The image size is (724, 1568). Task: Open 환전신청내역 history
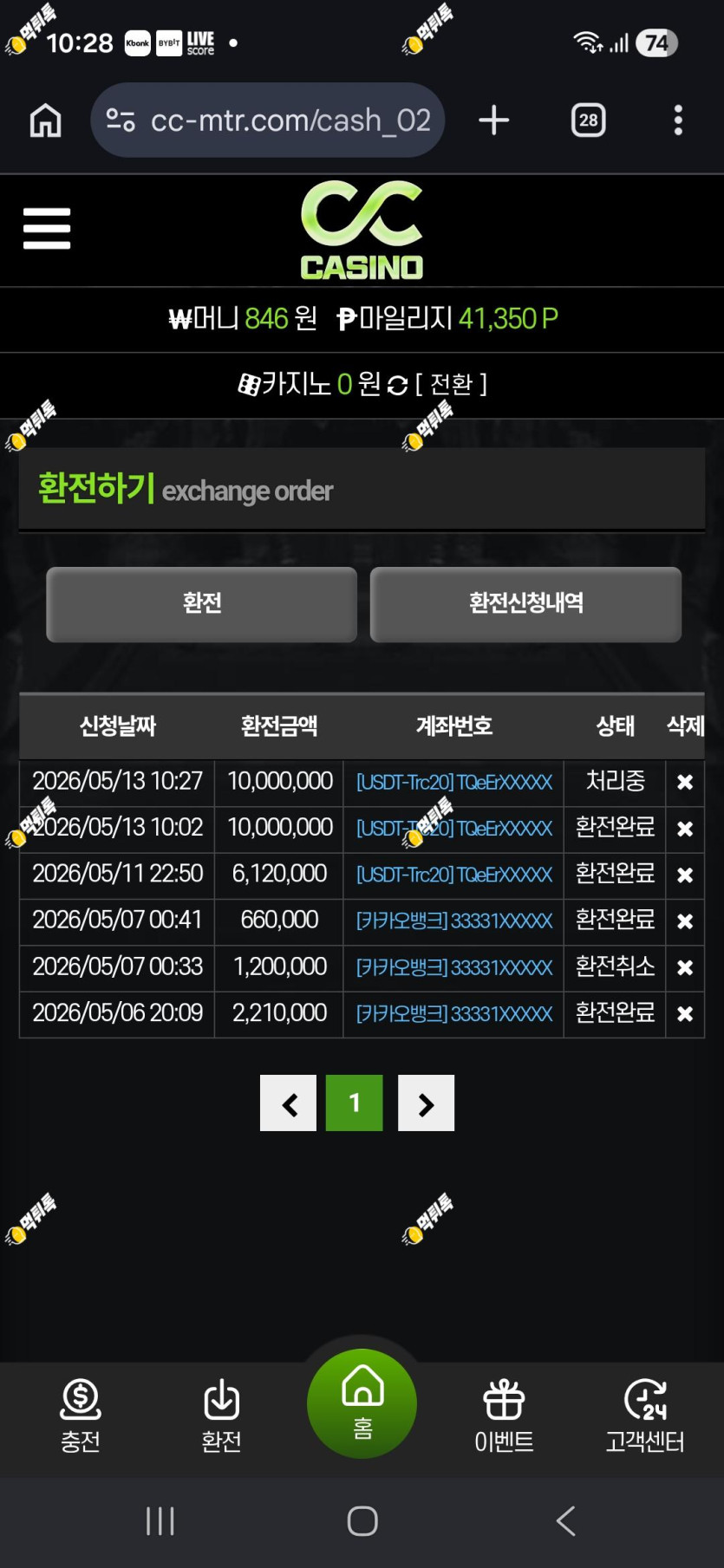(x=525, y=604)
